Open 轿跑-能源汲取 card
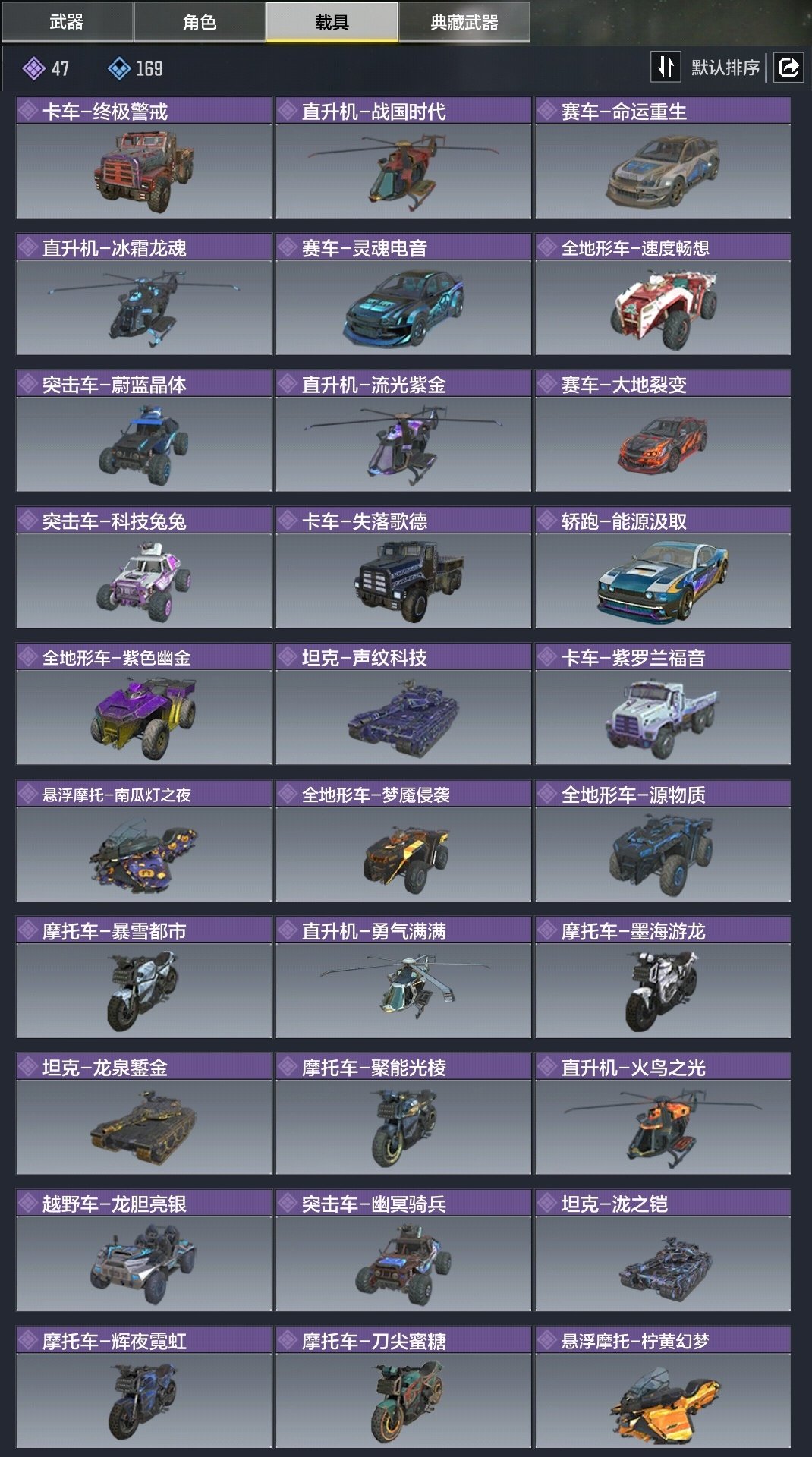The width and height of the screenshot is (812, 1457). (x=663, y=568)
